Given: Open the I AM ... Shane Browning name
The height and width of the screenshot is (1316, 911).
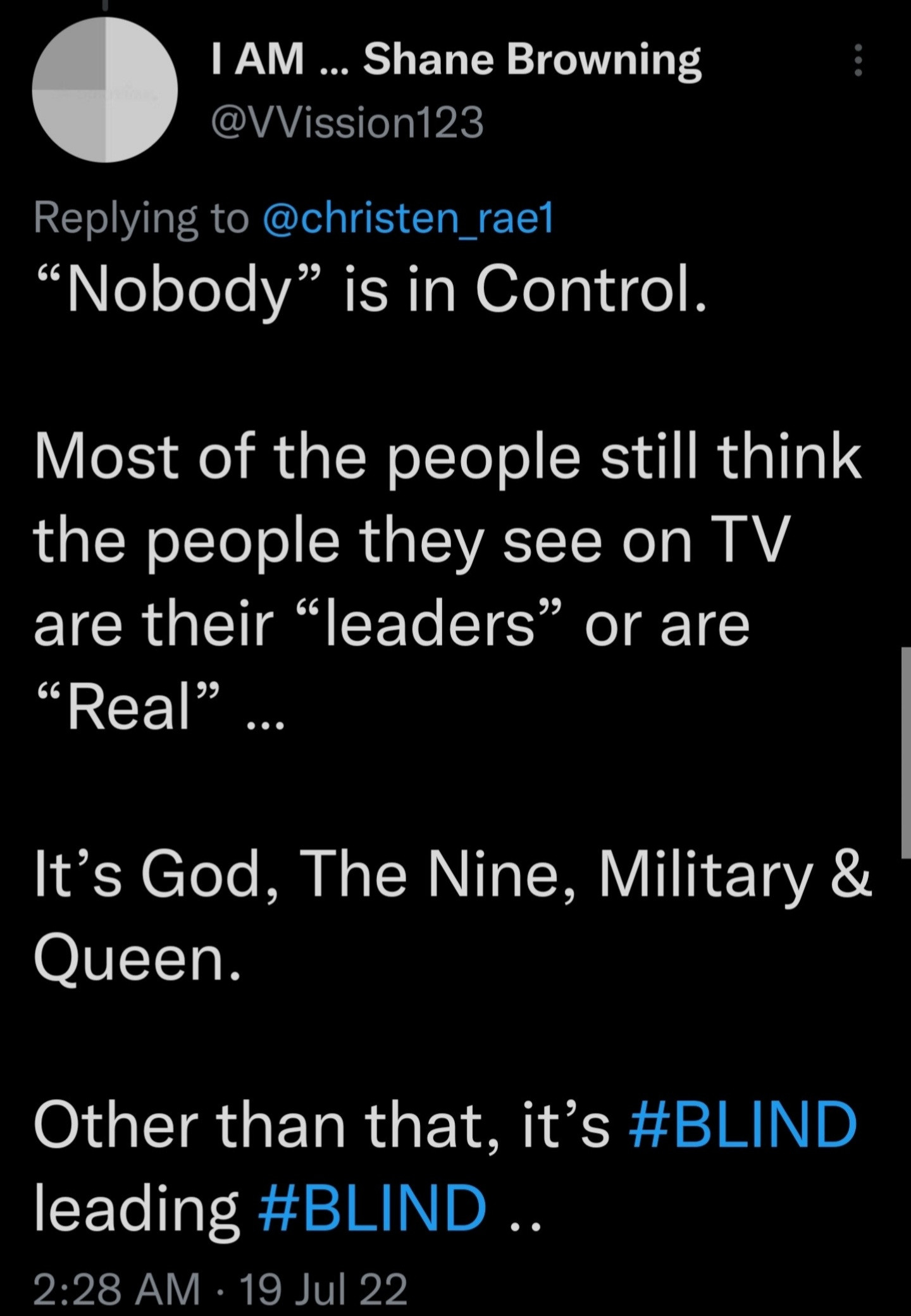Looking at the screenshot, I should coord(455,60).
